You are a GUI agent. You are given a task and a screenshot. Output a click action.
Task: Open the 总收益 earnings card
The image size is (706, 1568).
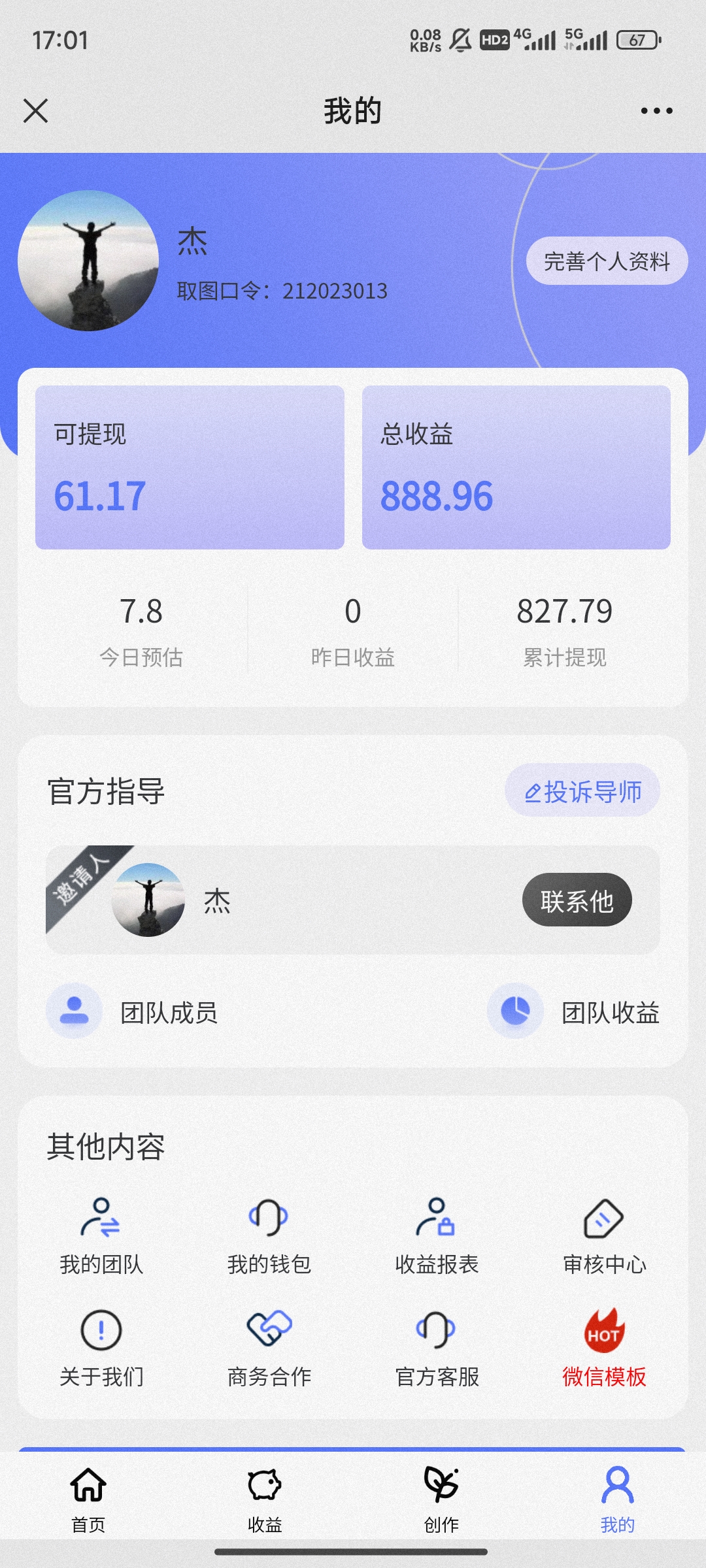tap(516, 467)
